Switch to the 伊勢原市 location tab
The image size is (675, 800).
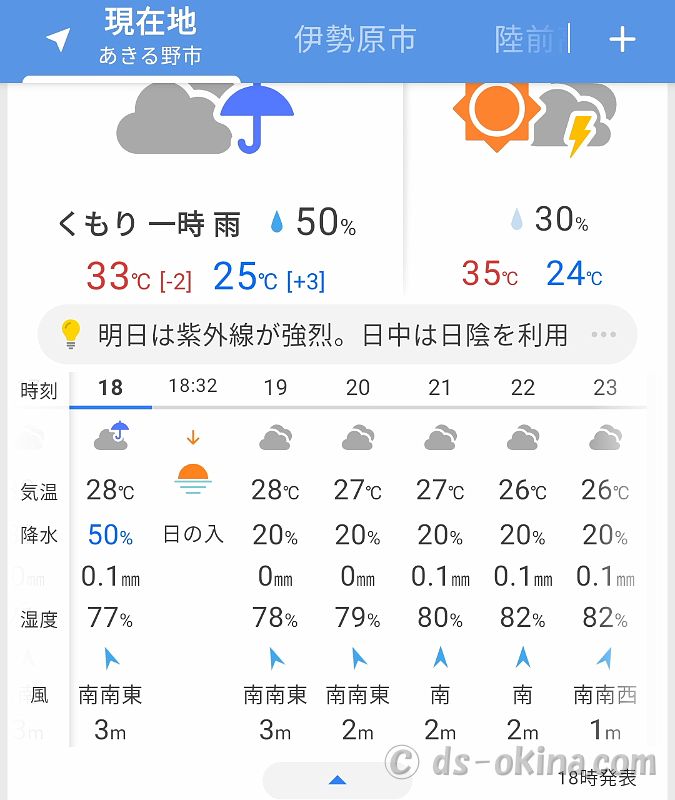[x=355, y=39]
